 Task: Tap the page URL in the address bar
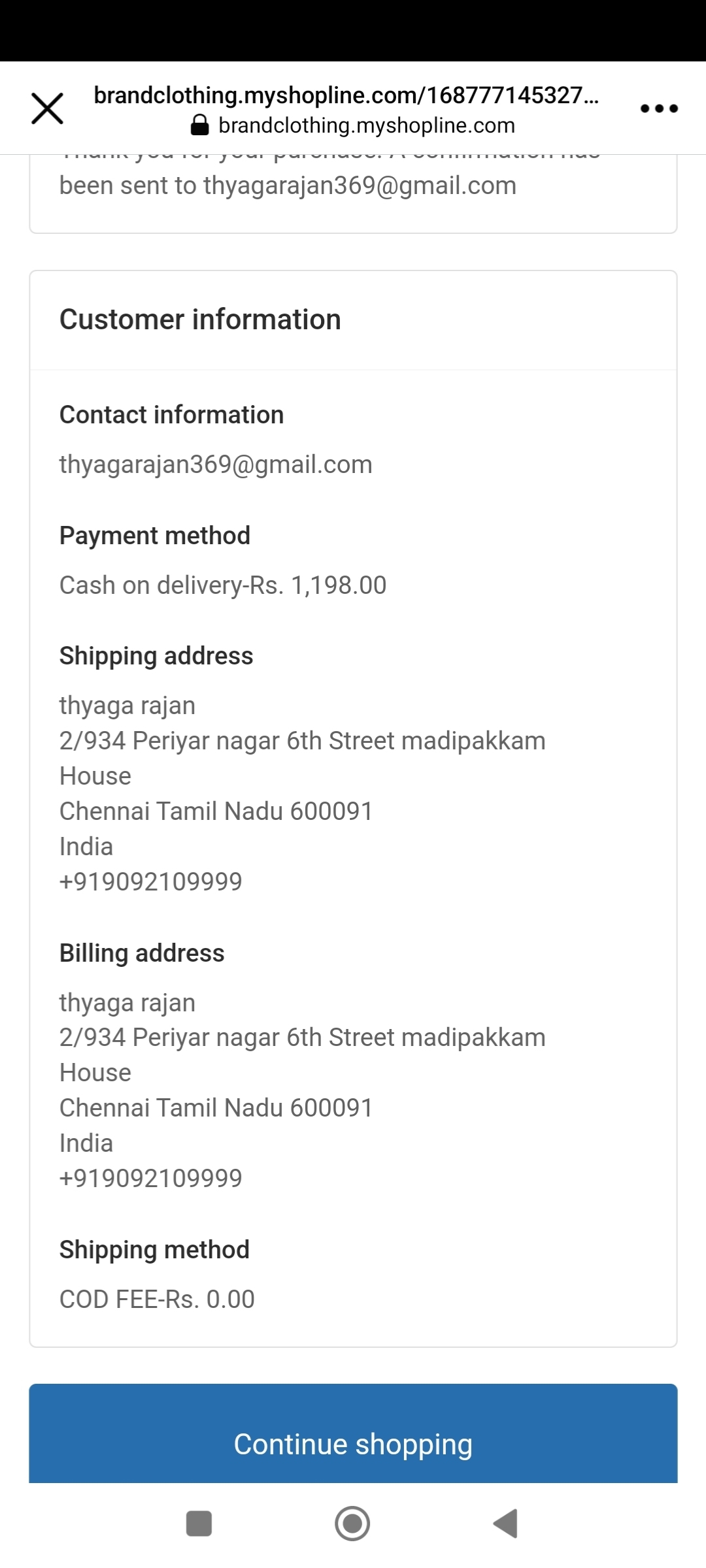pos(346,96)
